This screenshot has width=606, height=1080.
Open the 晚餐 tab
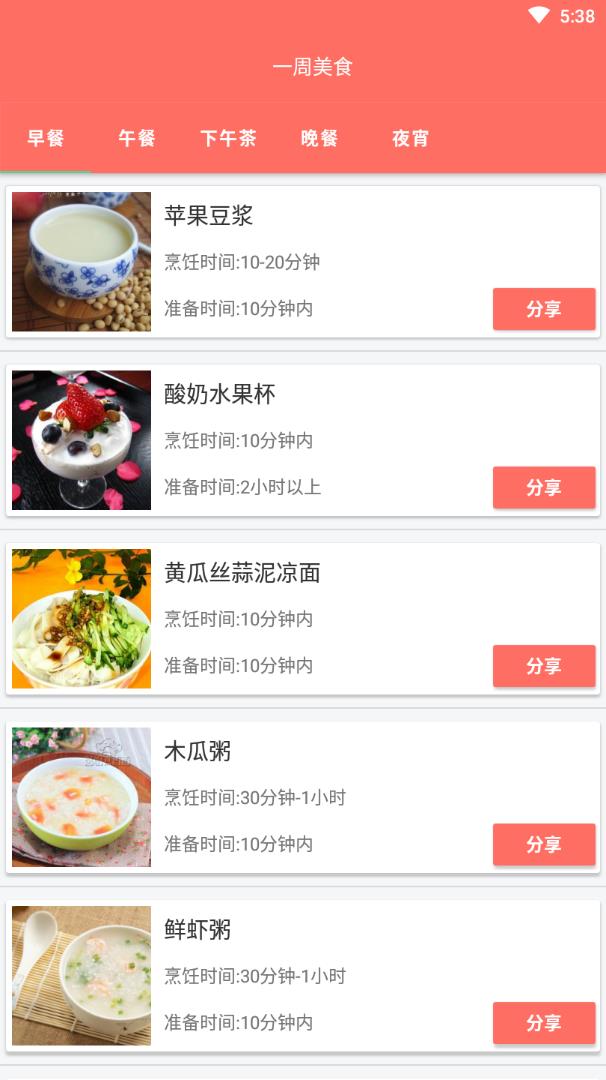pos(319,138)
